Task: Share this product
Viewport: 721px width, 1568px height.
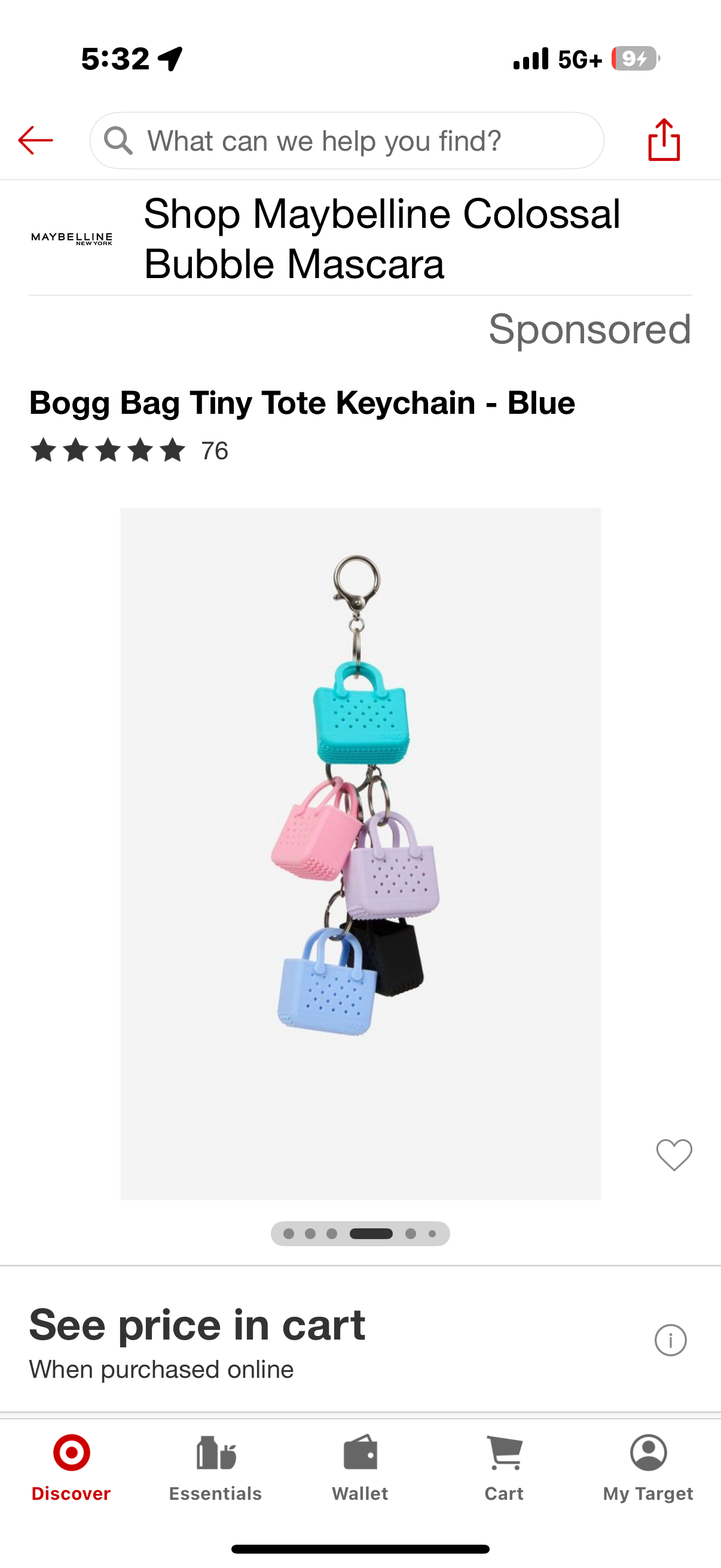Action: pos(663,140)
